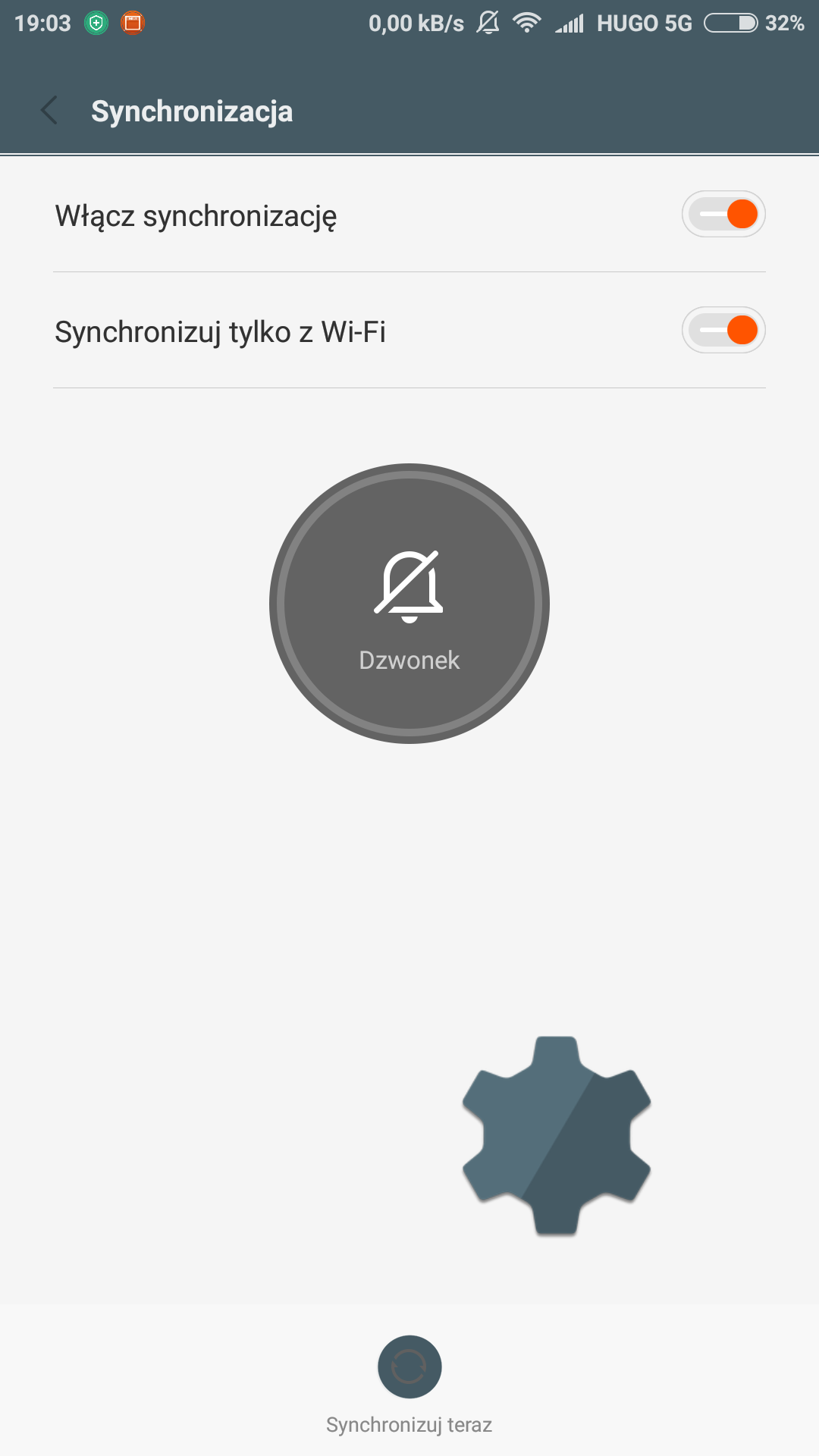This screenshot has width=819, height=1456.
Task: Tap Synchronizuj teraz button
Action: click(x=409, y=1367)
